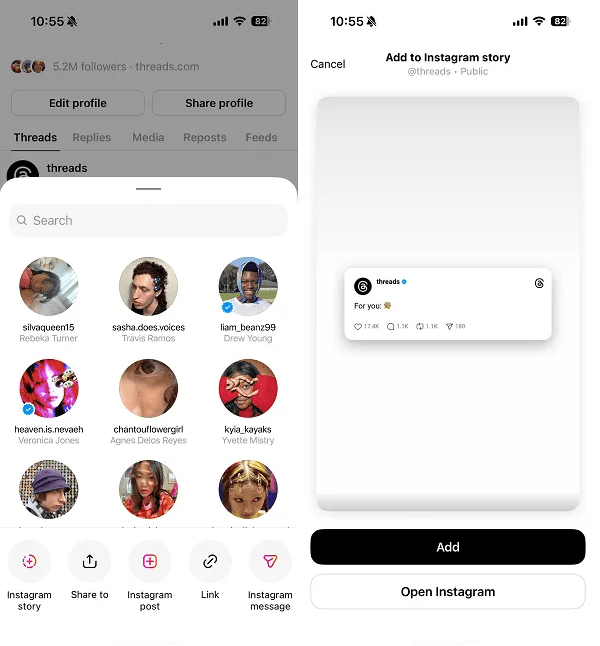Send to silvaqueen15
This screenshot has width=600, height=646.
(49, 287)
